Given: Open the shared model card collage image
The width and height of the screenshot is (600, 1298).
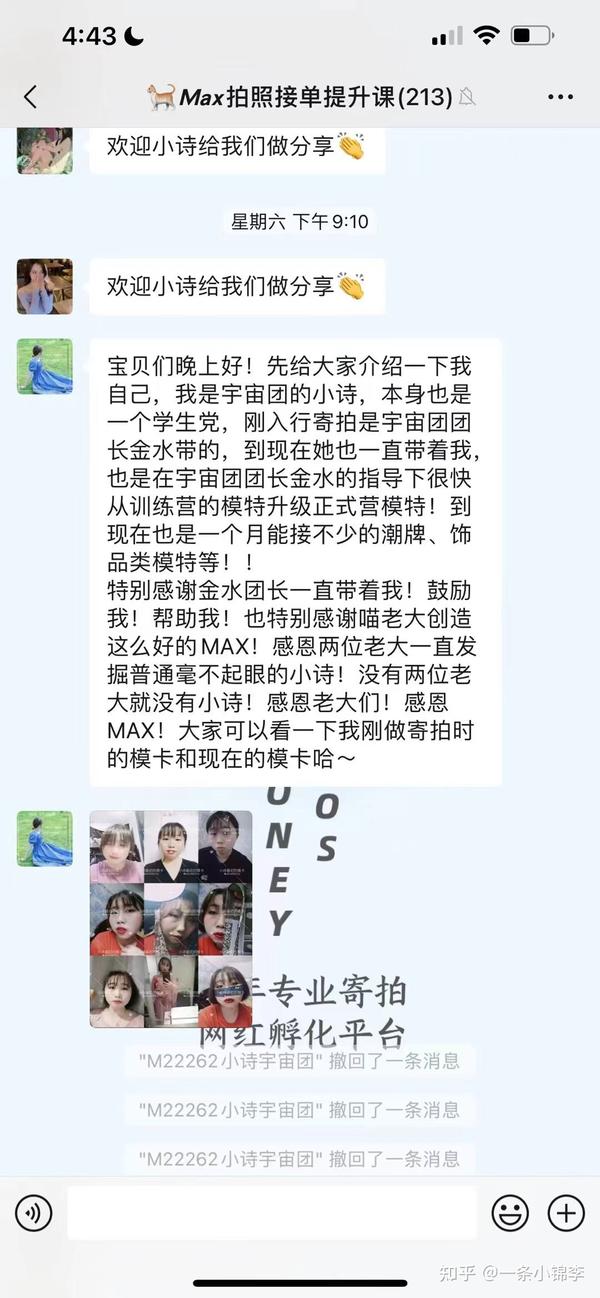Looking at the screenshot, I should click(x=171, y=919).
